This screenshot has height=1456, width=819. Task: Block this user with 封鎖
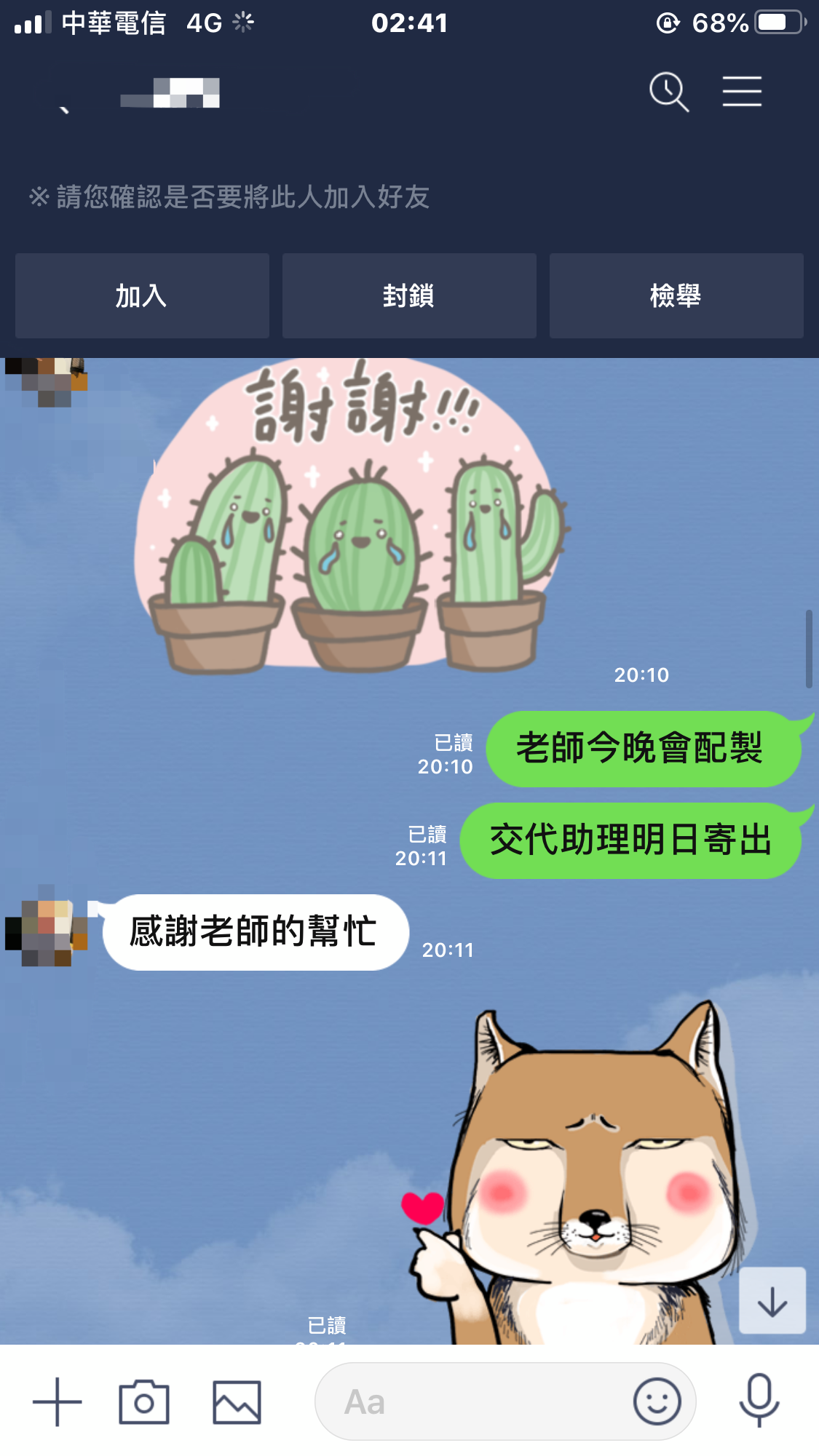pyautogui.click(x=409, y=296)
